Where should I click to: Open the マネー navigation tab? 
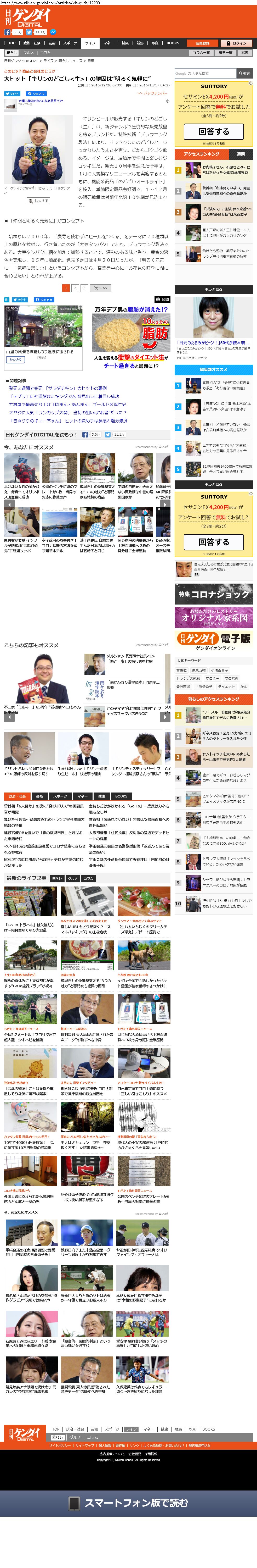coord(108,43)
